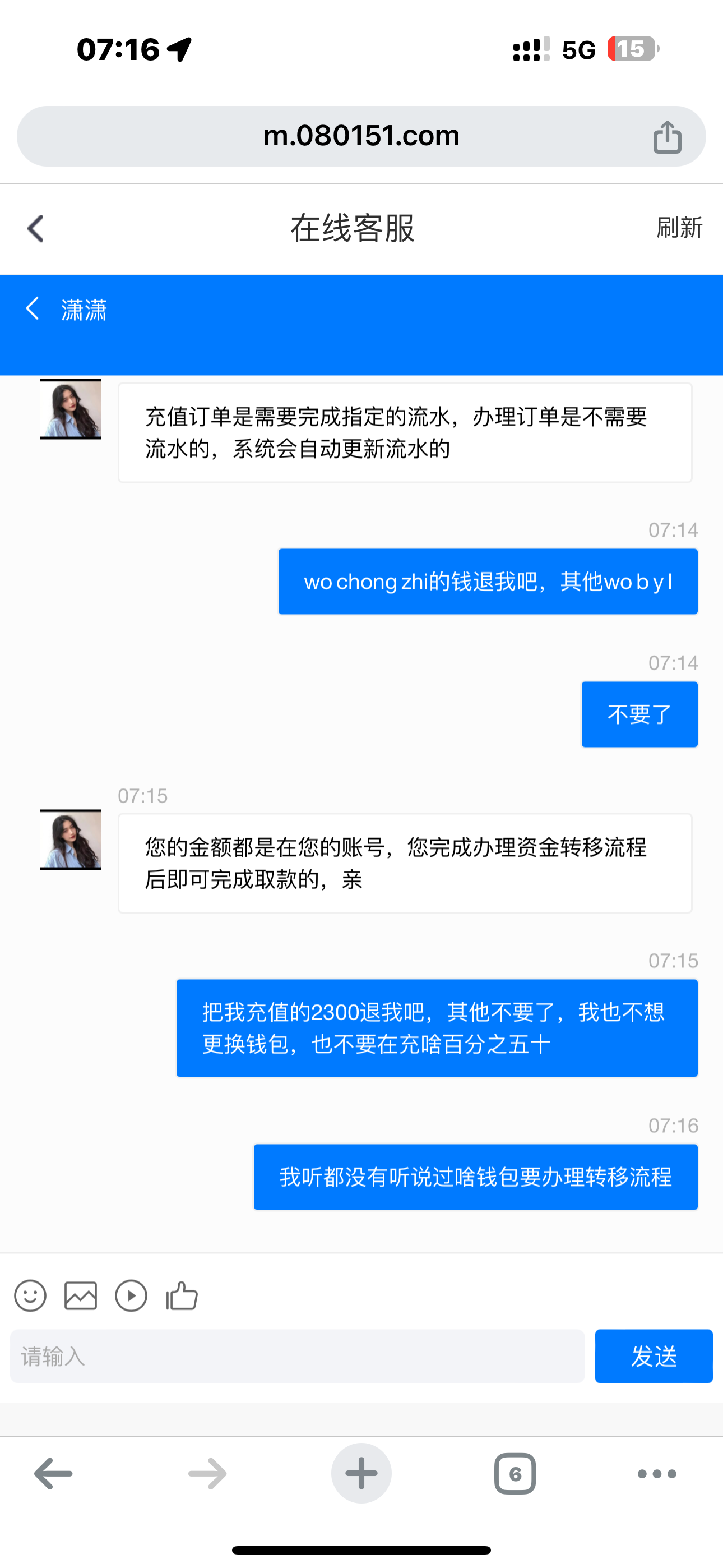Tap the battery indicator showing 15
Screen dimensions: 723x1568
click(631, 50)
